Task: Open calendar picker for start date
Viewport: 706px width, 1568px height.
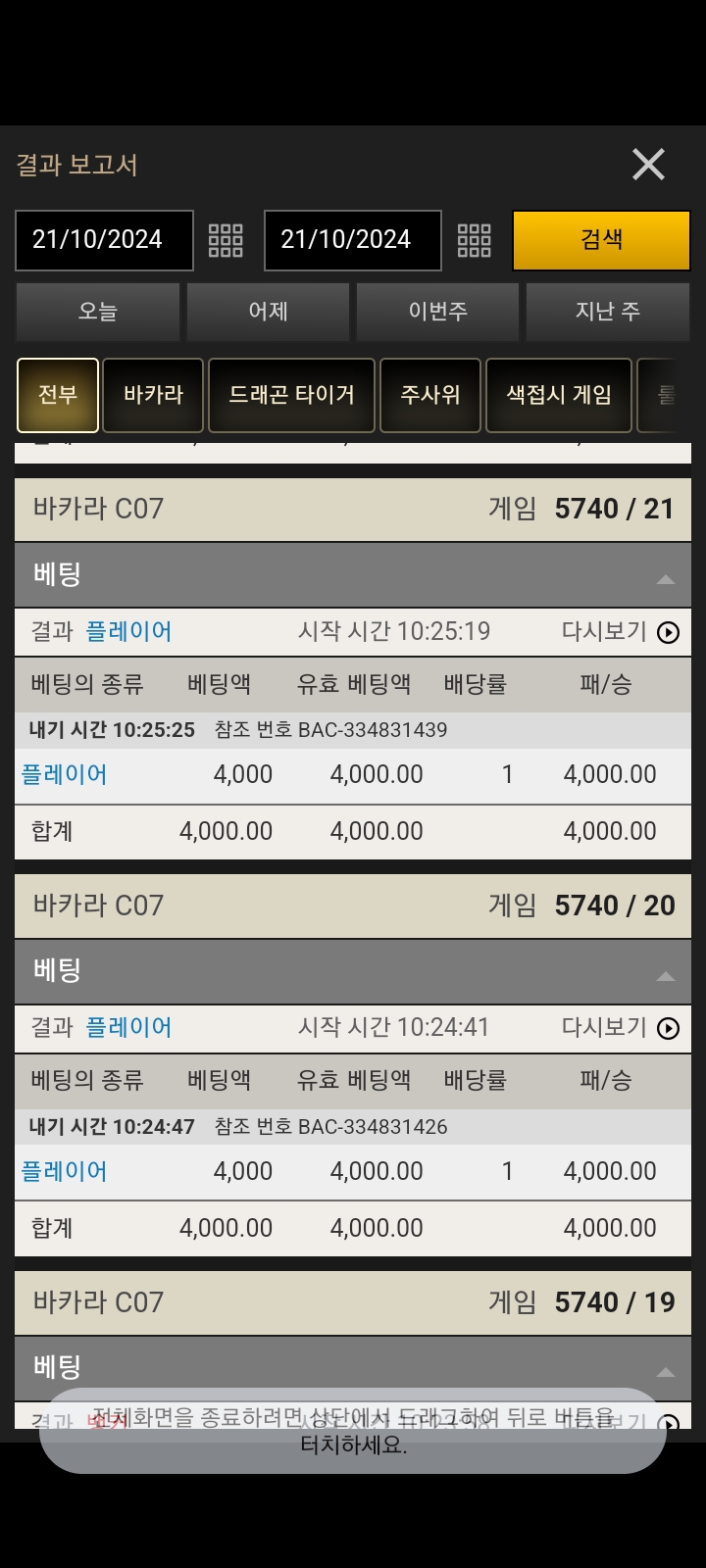Action: (226, 240)
